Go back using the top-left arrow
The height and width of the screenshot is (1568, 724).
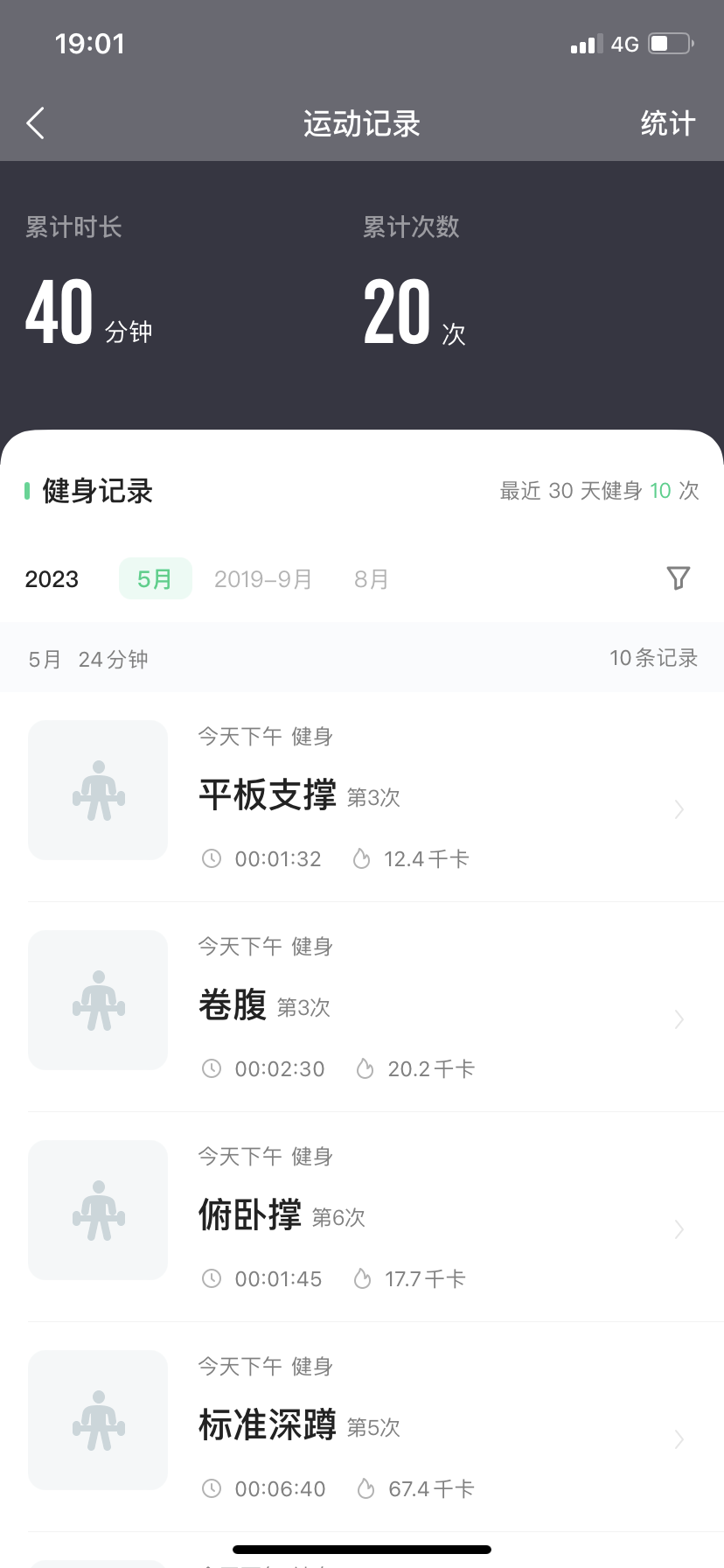[36, 123]
